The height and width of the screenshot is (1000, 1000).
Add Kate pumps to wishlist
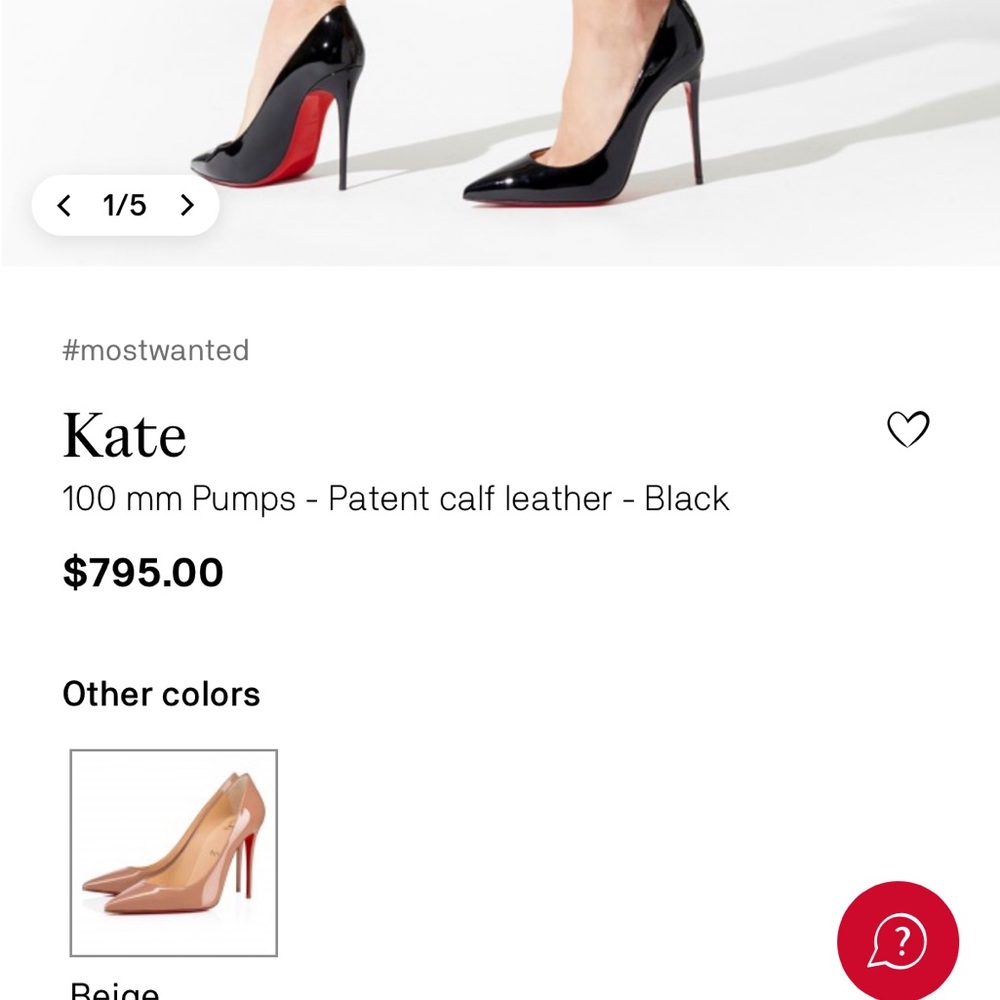click(x=908, y=430)
